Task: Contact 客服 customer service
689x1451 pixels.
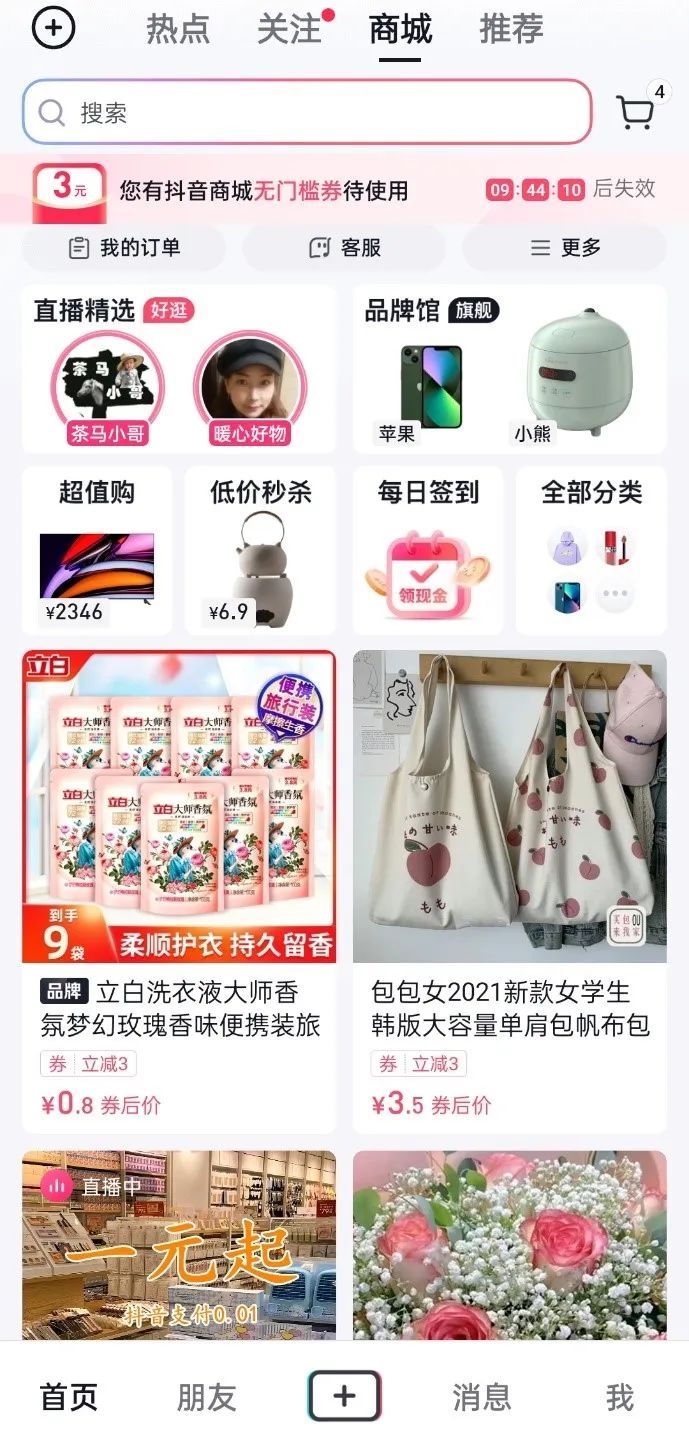Action: tap(345, 248)
